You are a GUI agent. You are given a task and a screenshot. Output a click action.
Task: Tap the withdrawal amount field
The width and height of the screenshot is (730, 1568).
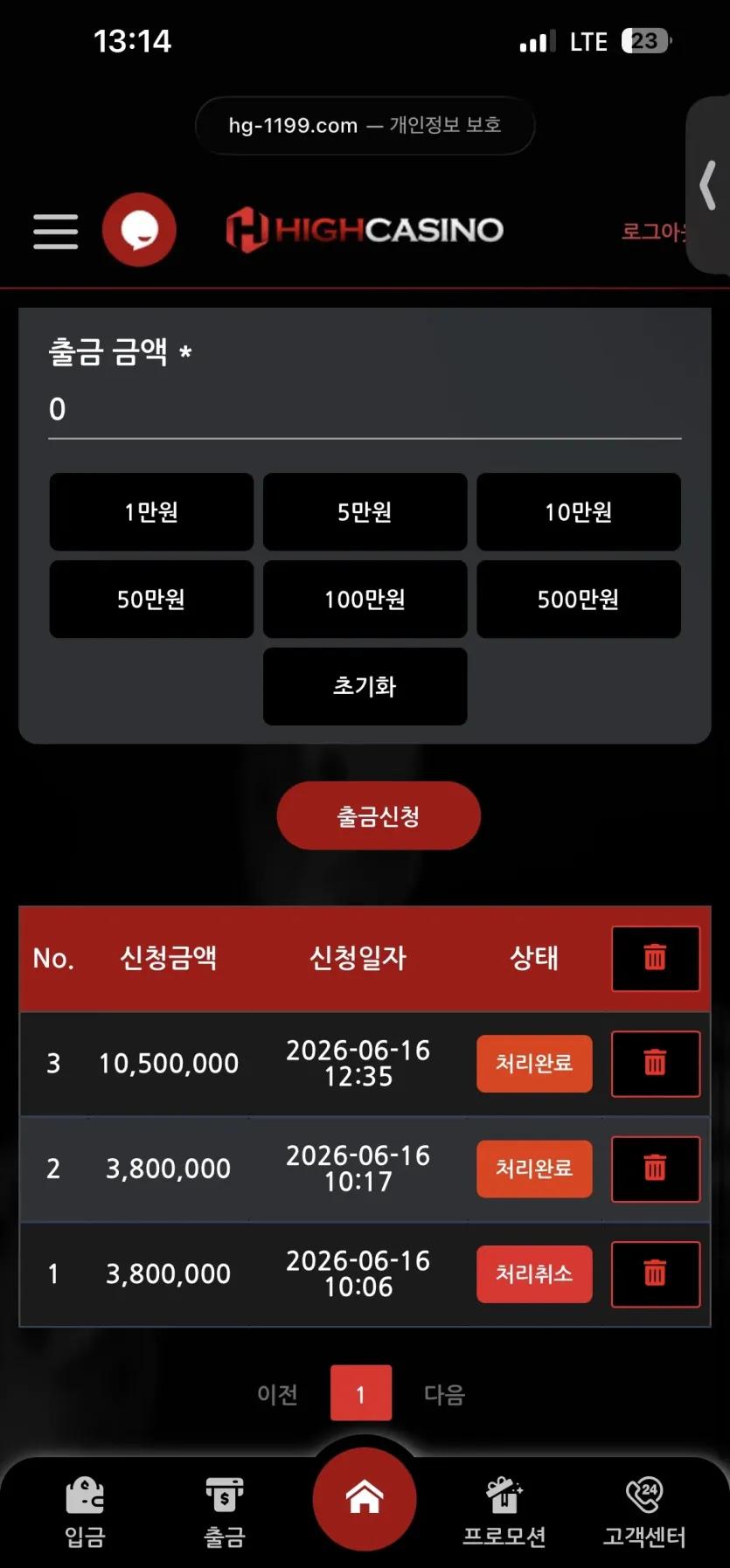point(365,409)
